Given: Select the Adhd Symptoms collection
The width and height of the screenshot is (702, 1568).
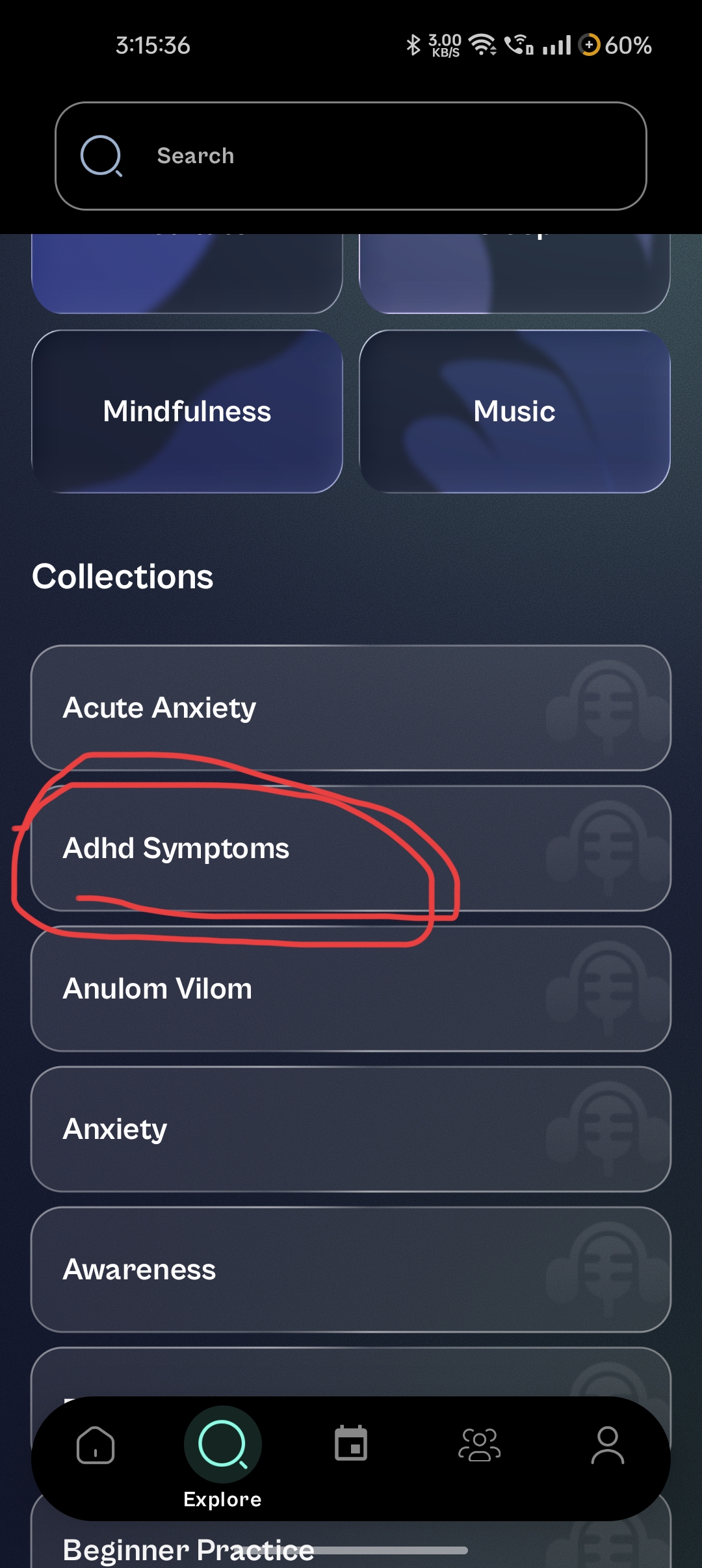Looking at the screenshot, I should (351, 848).
